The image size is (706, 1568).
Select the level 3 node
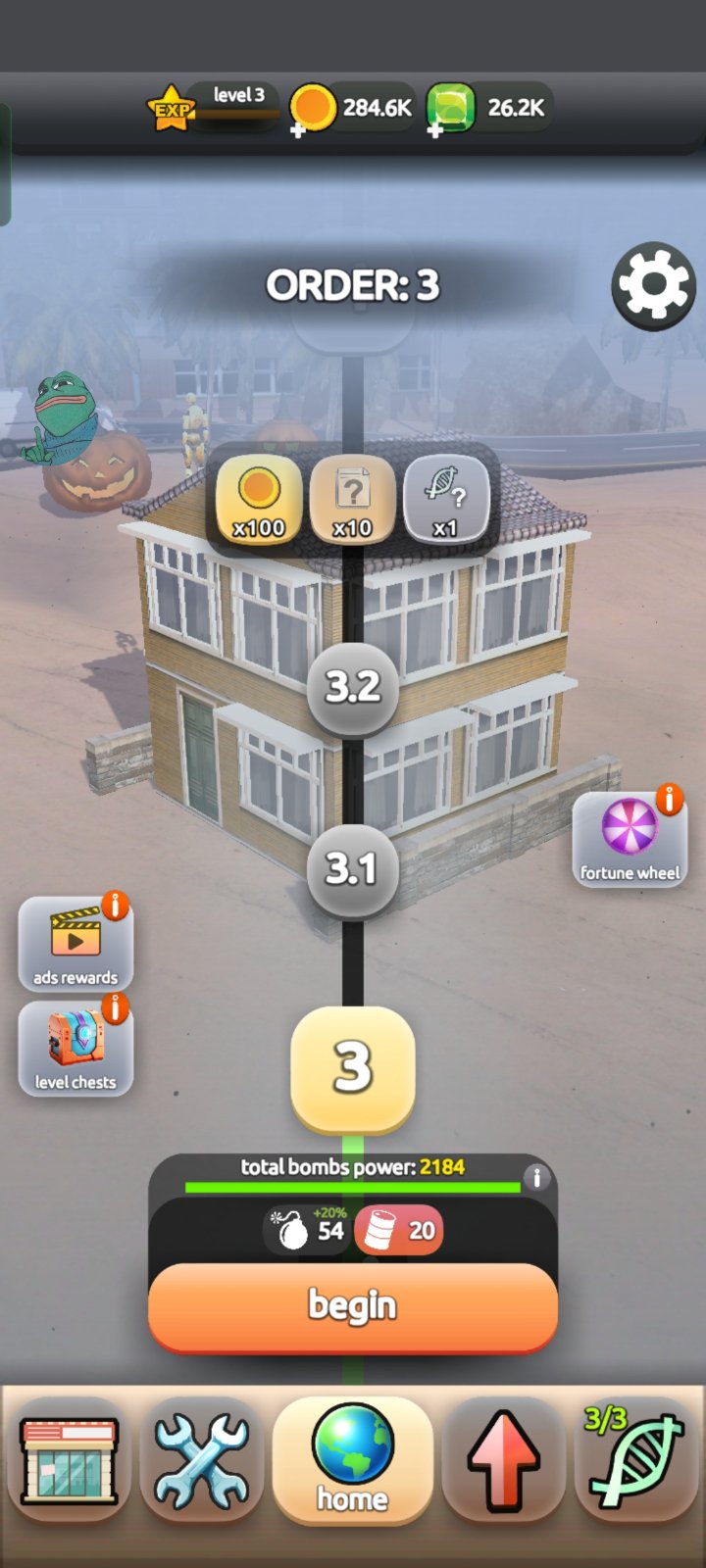pos(352,1066)
